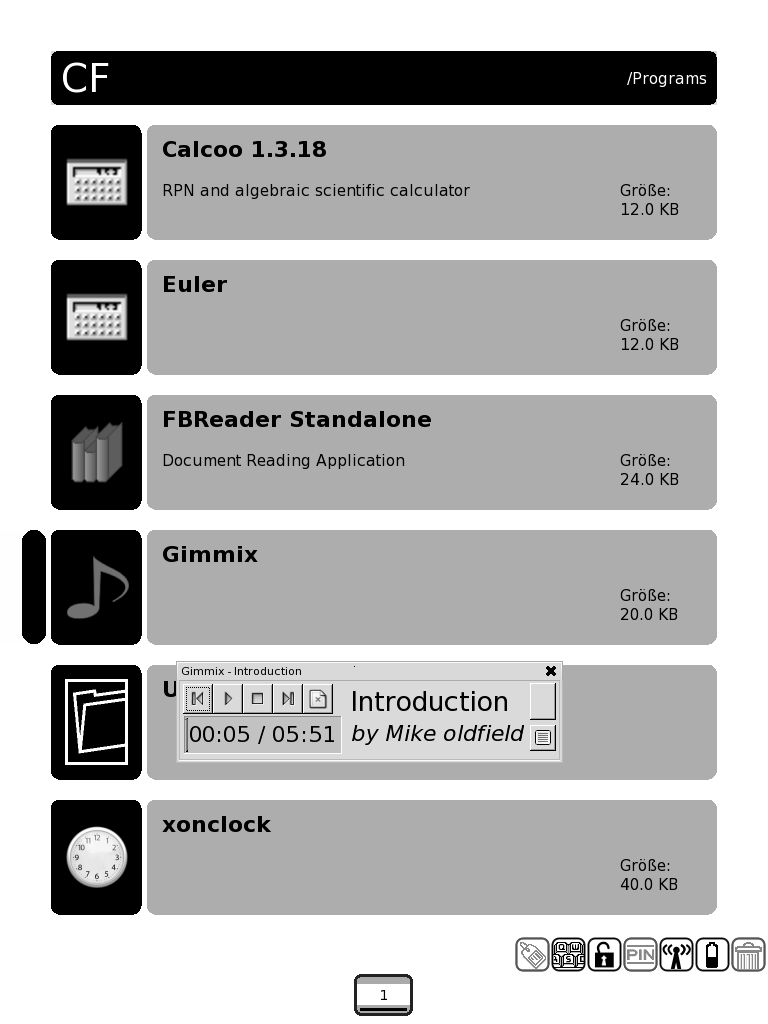Open the wireless connection icon
Viewport: 768px width, 1024px height.
tap(676, 955)
